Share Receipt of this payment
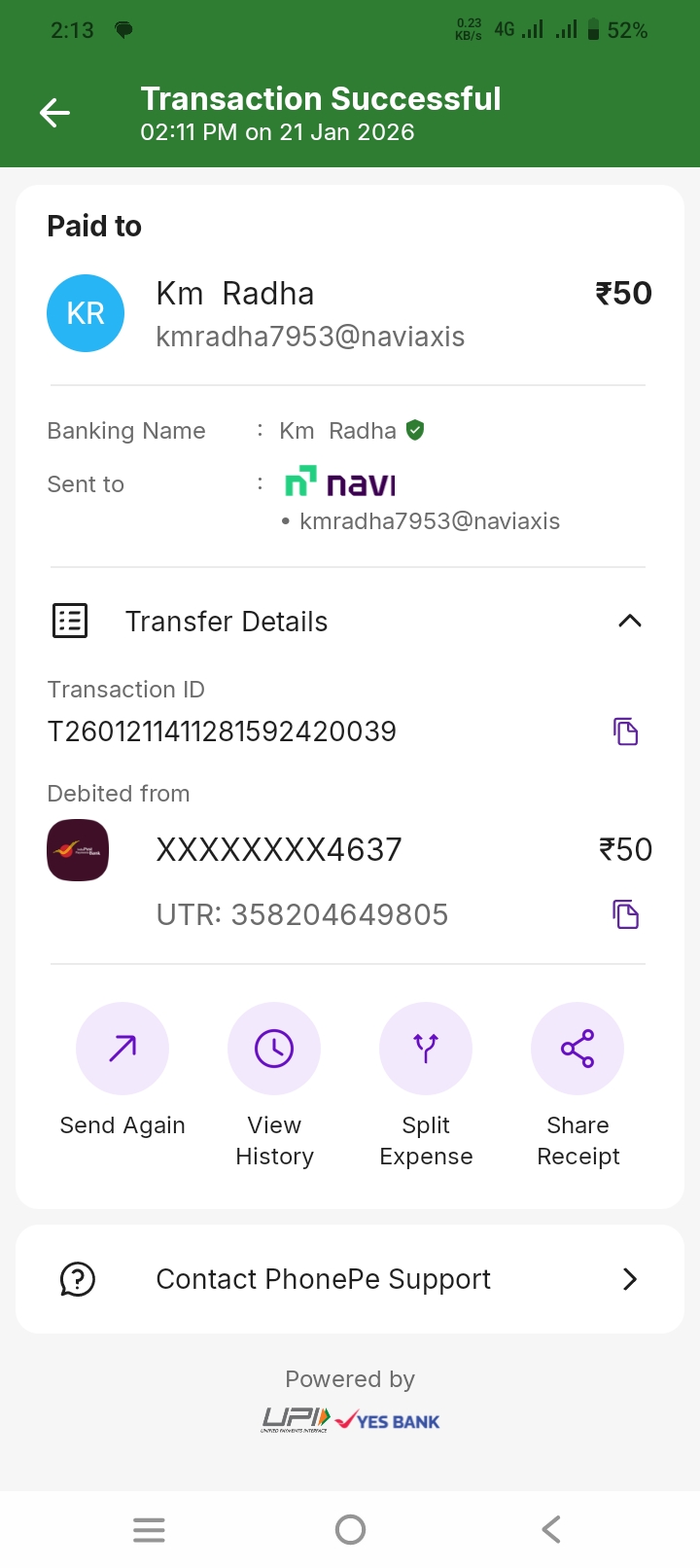This screenshot has width=700, height=1568. (x=577, y=1049)
